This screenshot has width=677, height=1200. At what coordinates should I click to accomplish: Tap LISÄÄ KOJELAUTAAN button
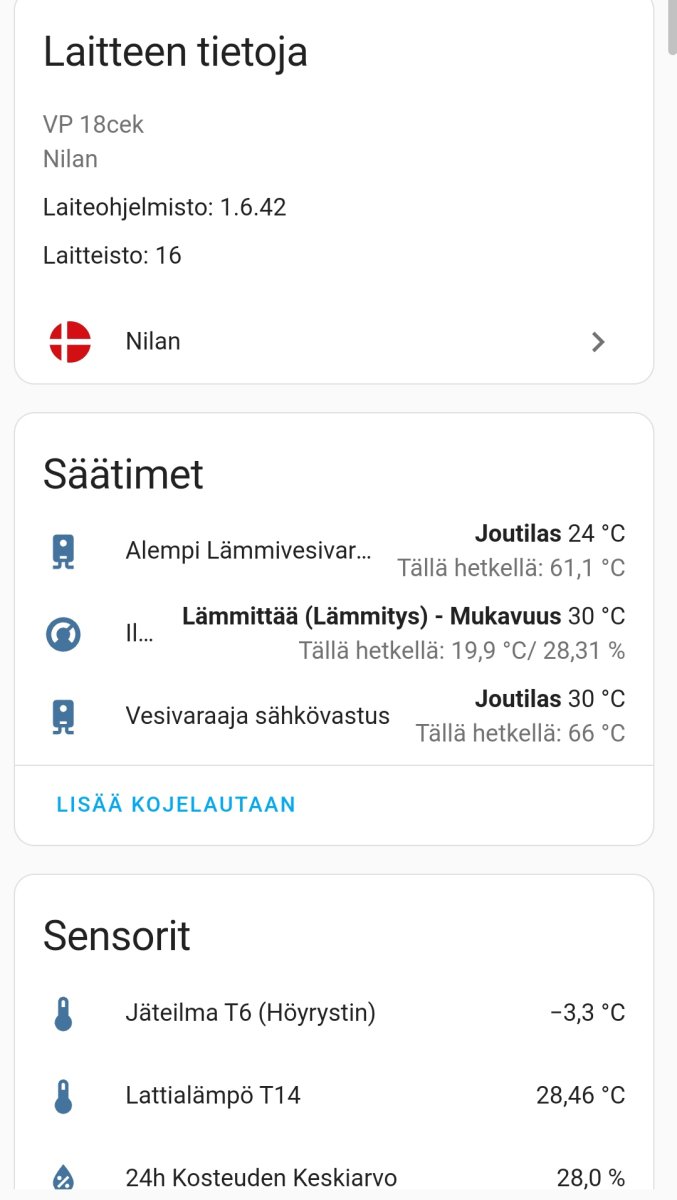click(176, 805)
